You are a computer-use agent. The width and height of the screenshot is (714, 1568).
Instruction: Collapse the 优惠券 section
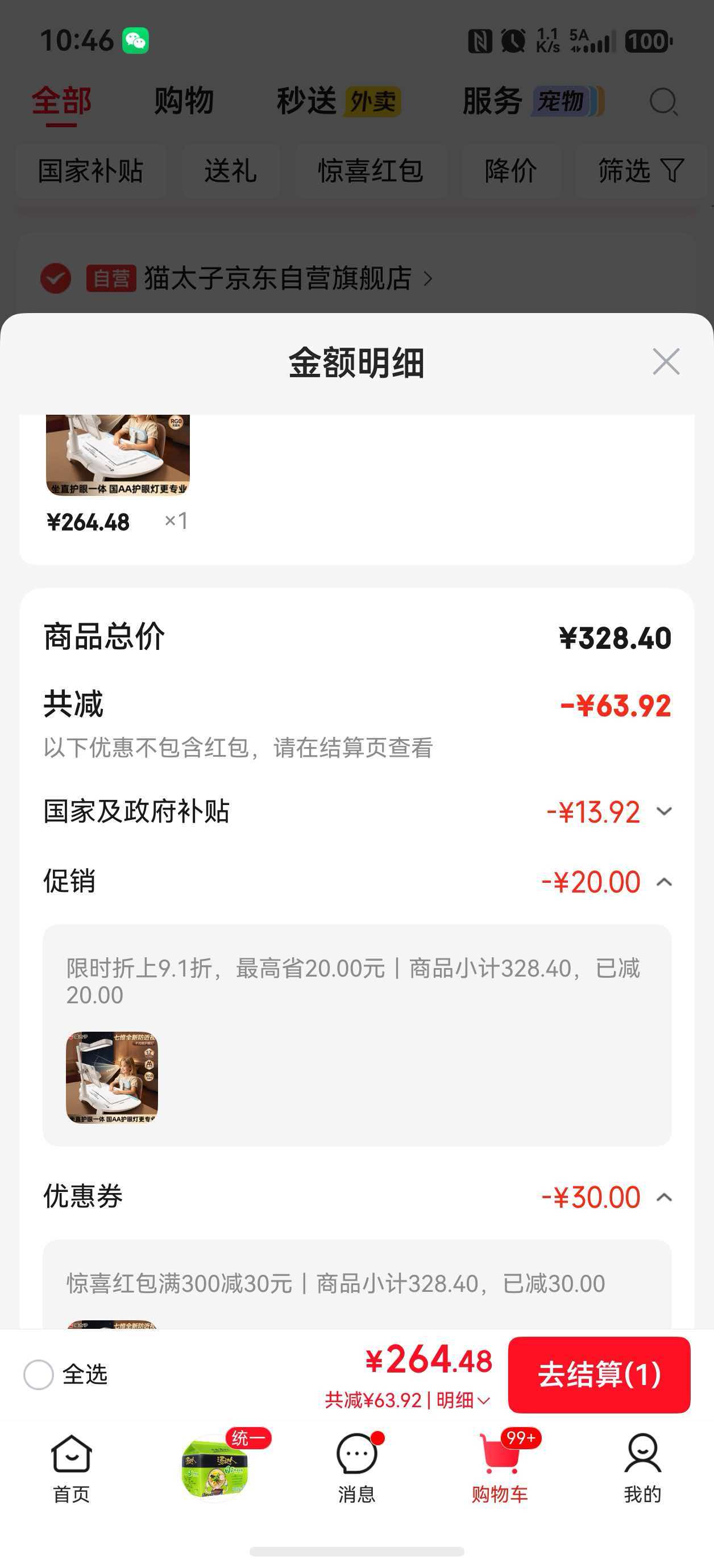pos(664,1198)
